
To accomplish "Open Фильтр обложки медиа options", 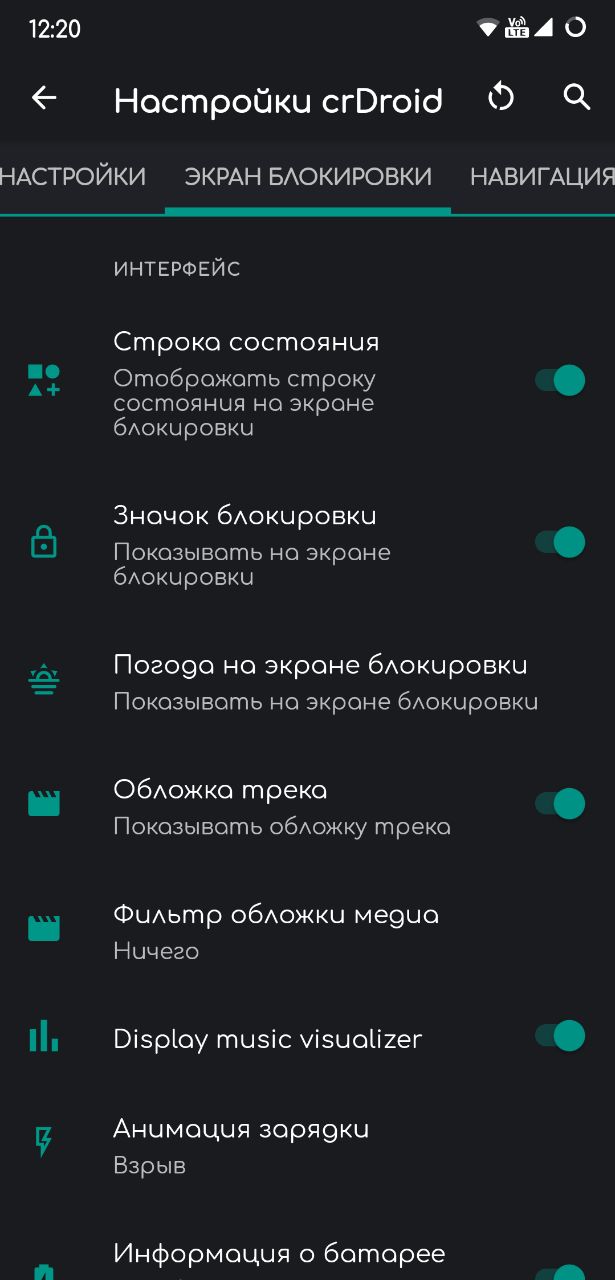I will tap(308, 930).
